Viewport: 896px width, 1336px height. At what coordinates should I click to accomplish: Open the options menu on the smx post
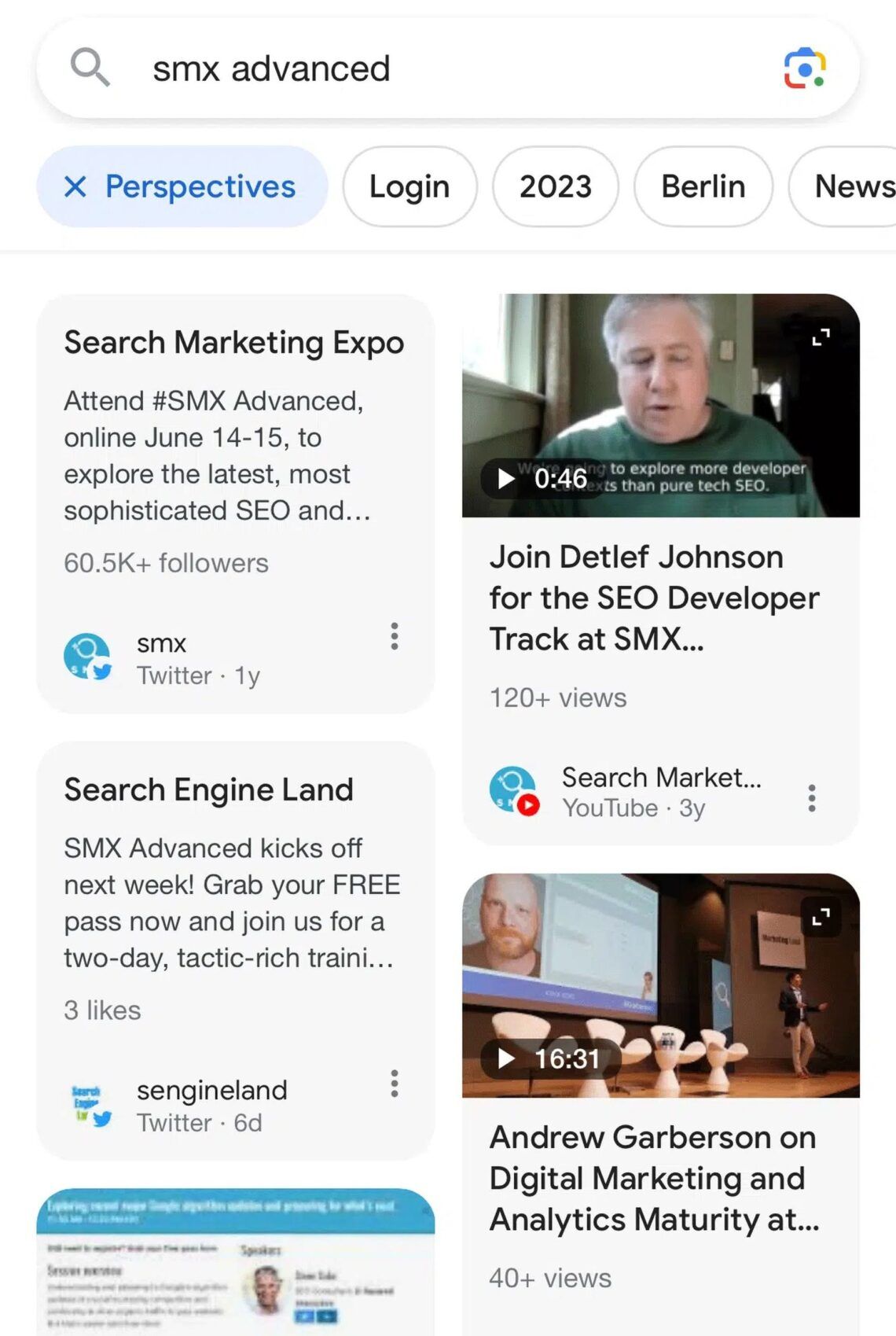[394, 638]
